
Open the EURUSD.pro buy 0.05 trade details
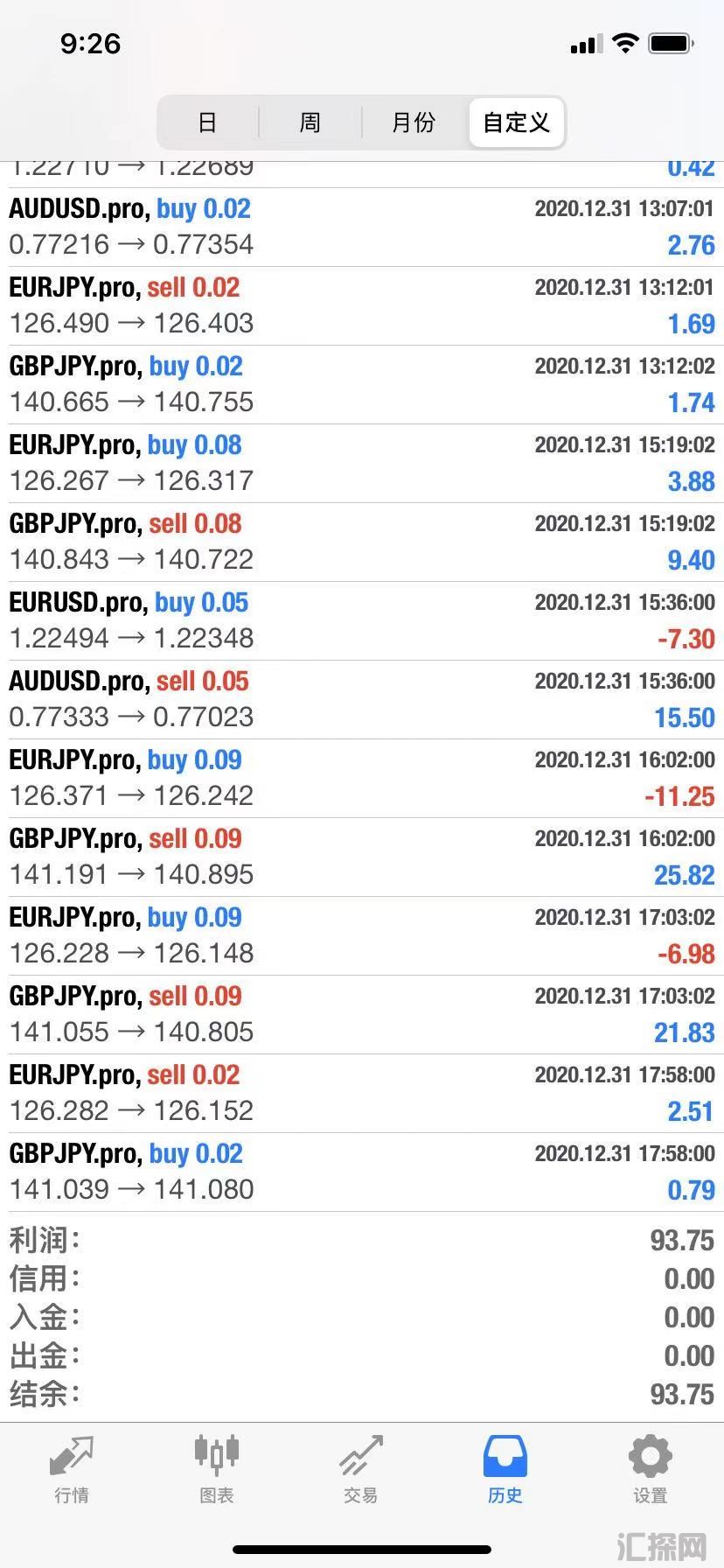pyautogui.click(x=362, y=620)
